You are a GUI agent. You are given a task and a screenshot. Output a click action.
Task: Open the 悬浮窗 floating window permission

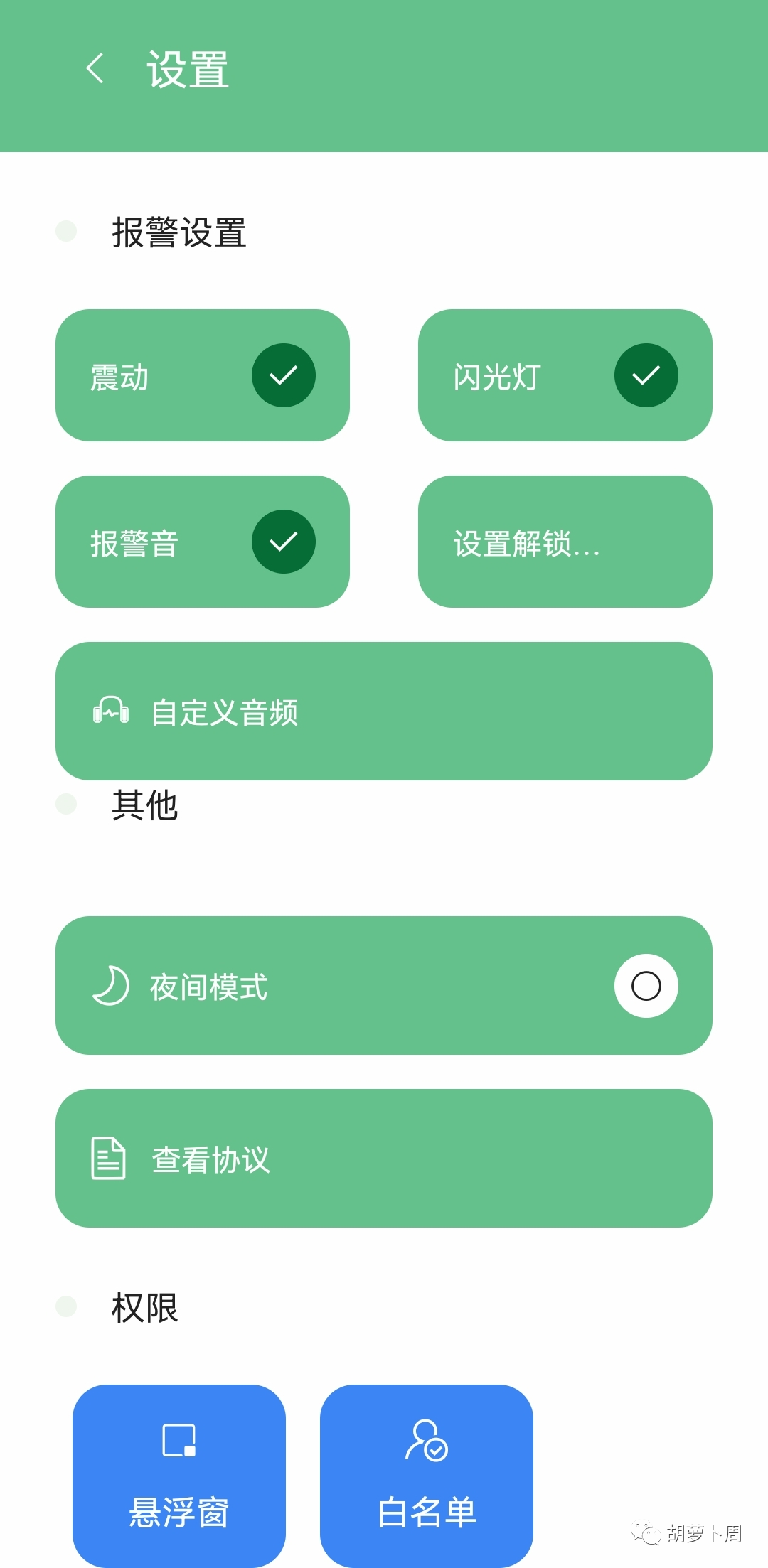click(179, 1475)
